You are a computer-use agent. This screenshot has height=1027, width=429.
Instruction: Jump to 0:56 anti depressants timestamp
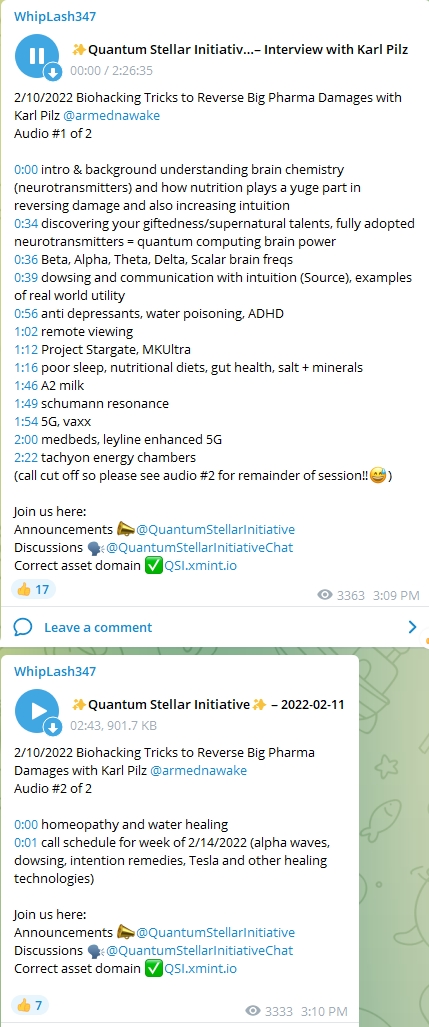[26, 313]
